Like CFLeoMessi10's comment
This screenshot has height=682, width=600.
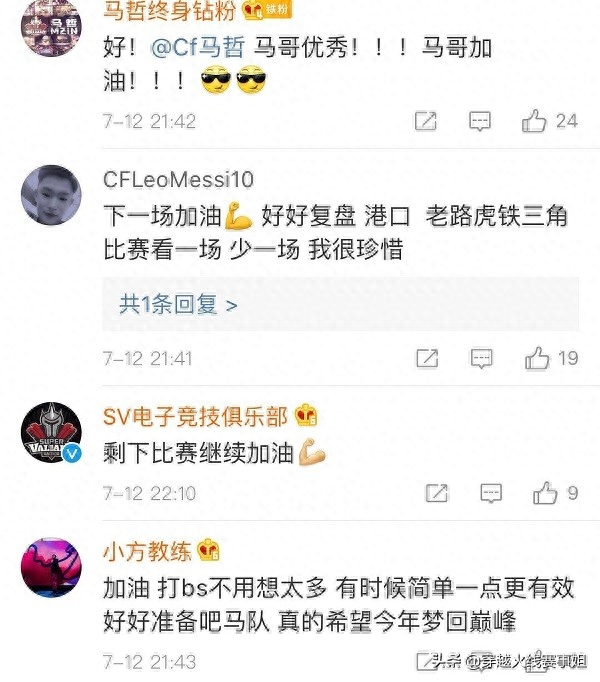[538, 358]
